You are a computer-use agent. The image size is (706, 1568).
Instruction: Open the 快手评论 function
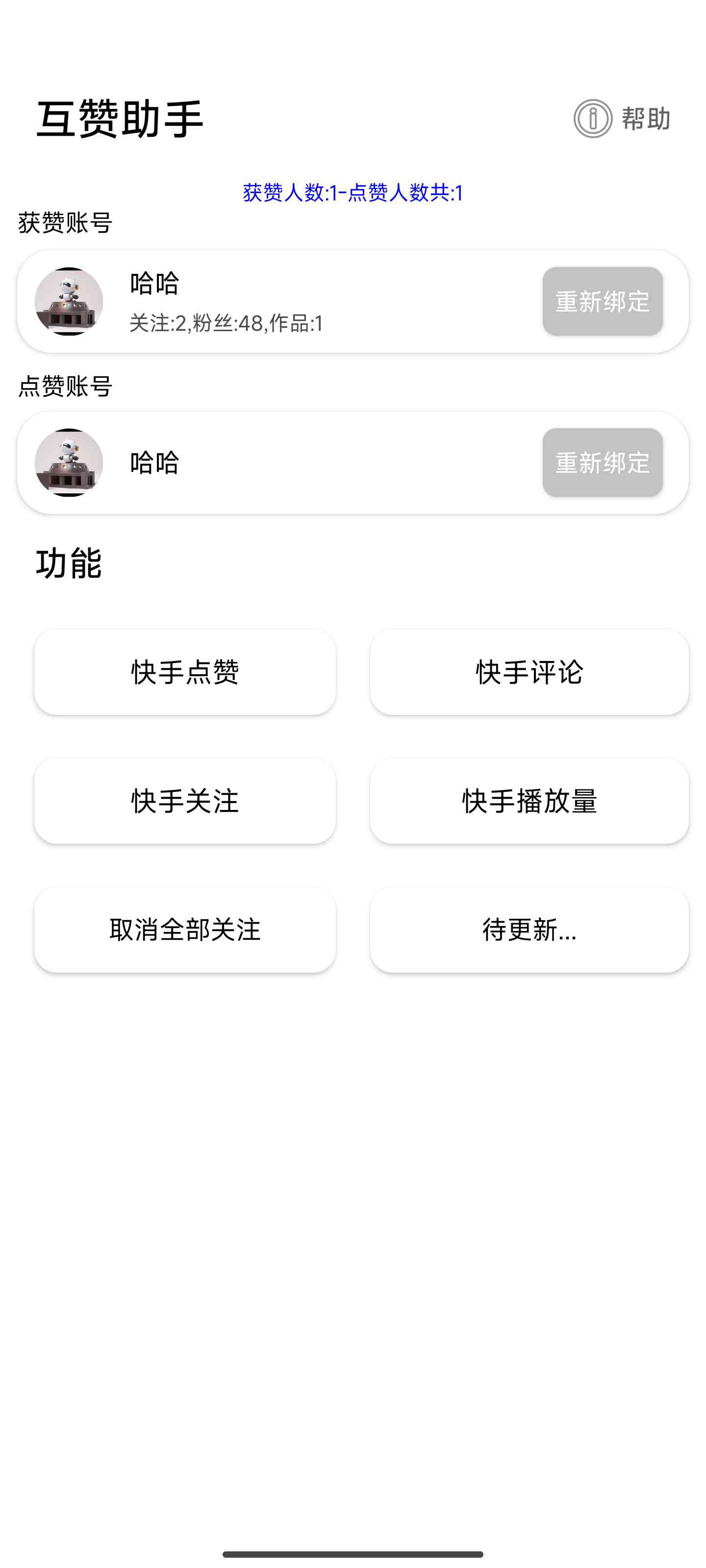[x=529, y=672]
